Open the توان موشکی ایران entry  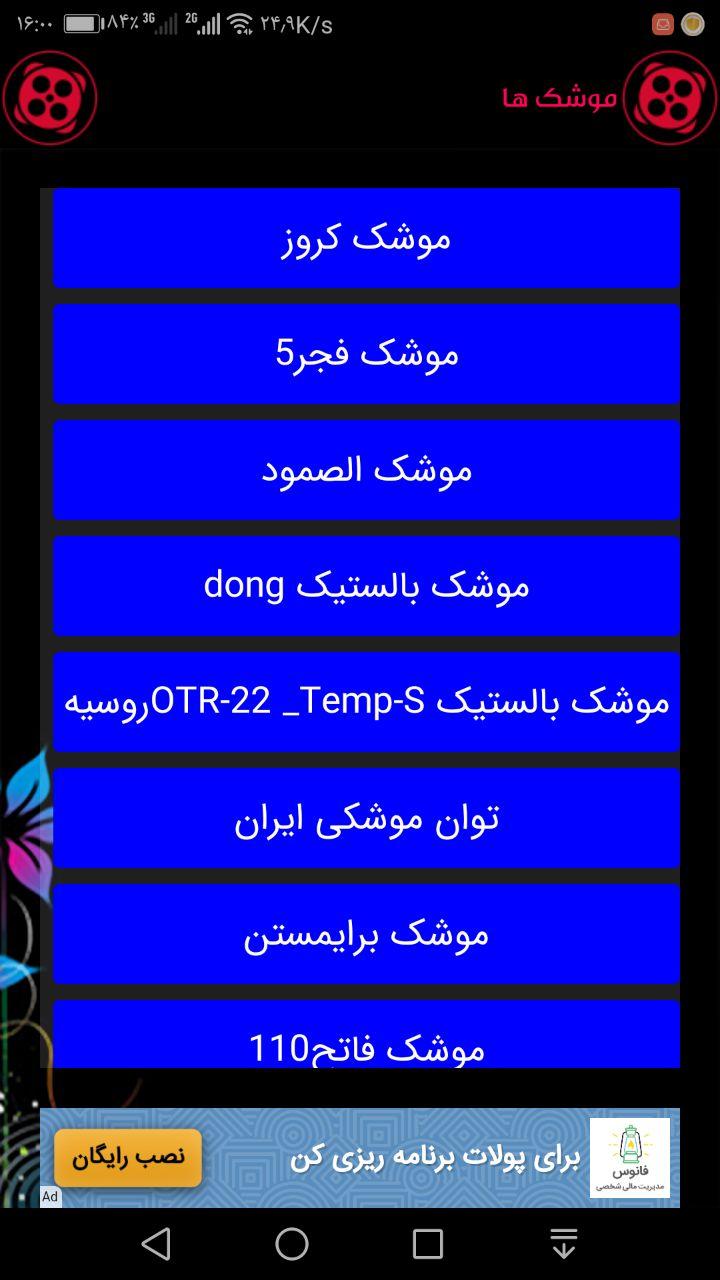[x=365, y=817]
